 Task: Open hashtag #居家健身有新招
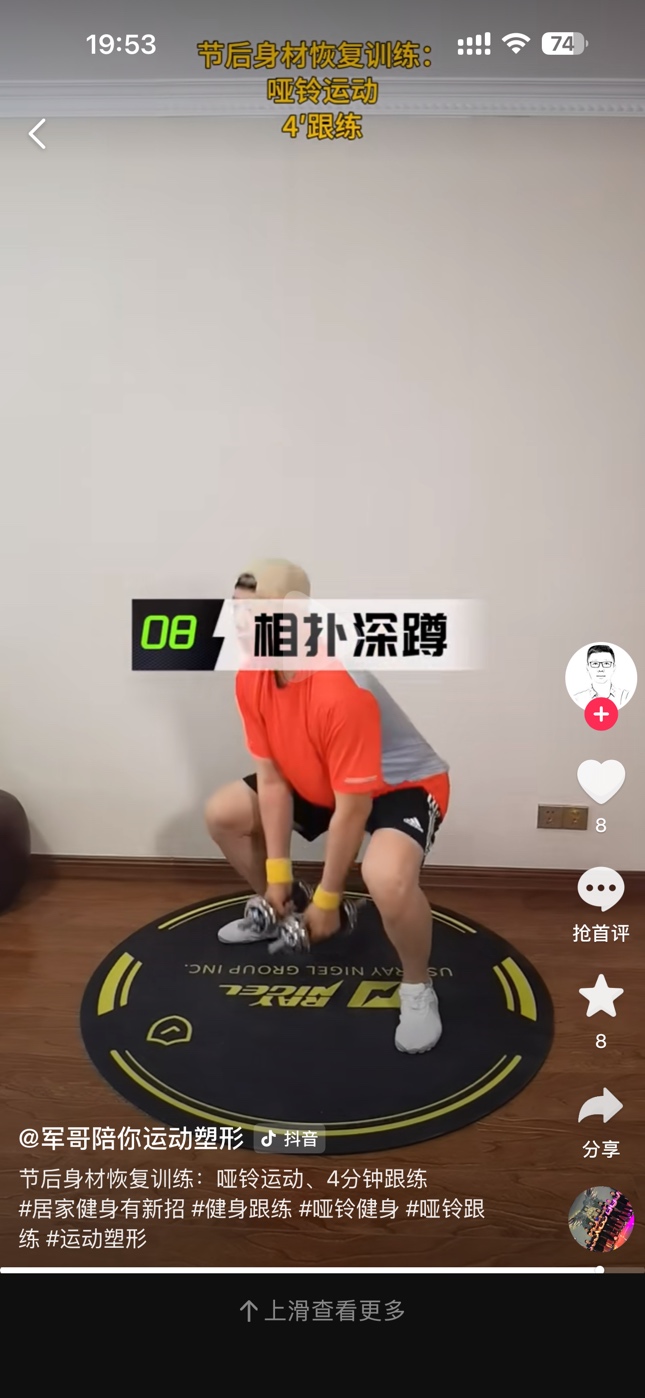pyautogui.click(x=102, y=1208)
